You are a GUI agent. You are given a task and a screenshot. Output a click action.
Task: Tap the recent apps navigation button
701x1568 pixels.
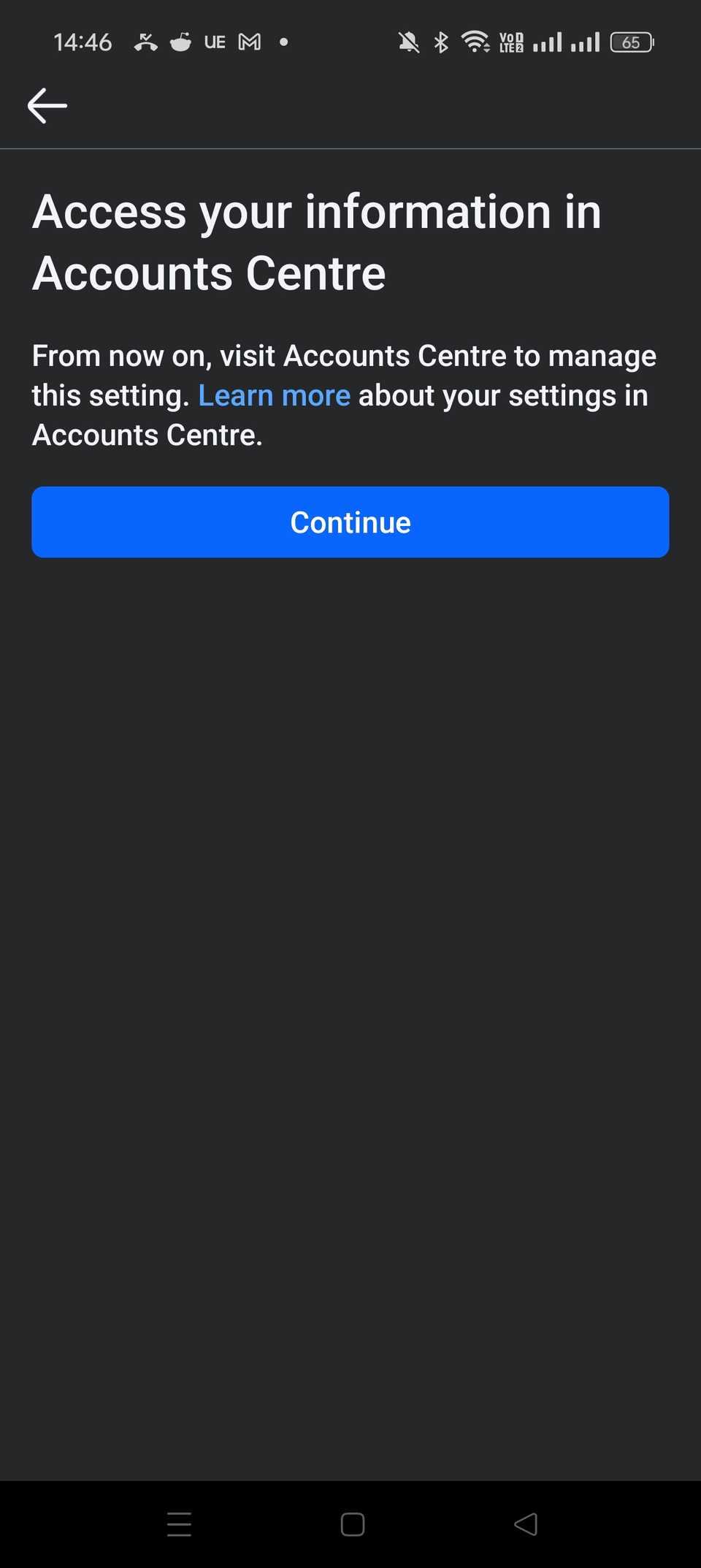coord(179,1525)
